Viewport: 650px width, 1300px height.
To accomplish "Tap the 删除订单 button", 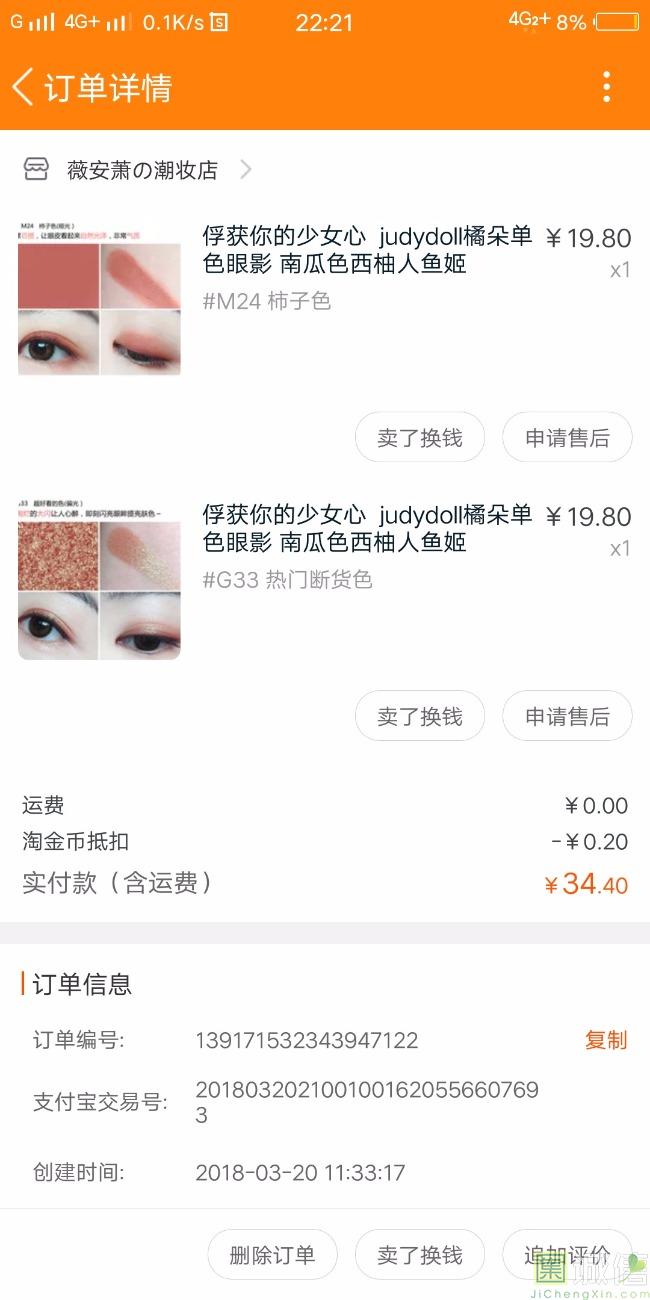I will [x=272, y=1255].
